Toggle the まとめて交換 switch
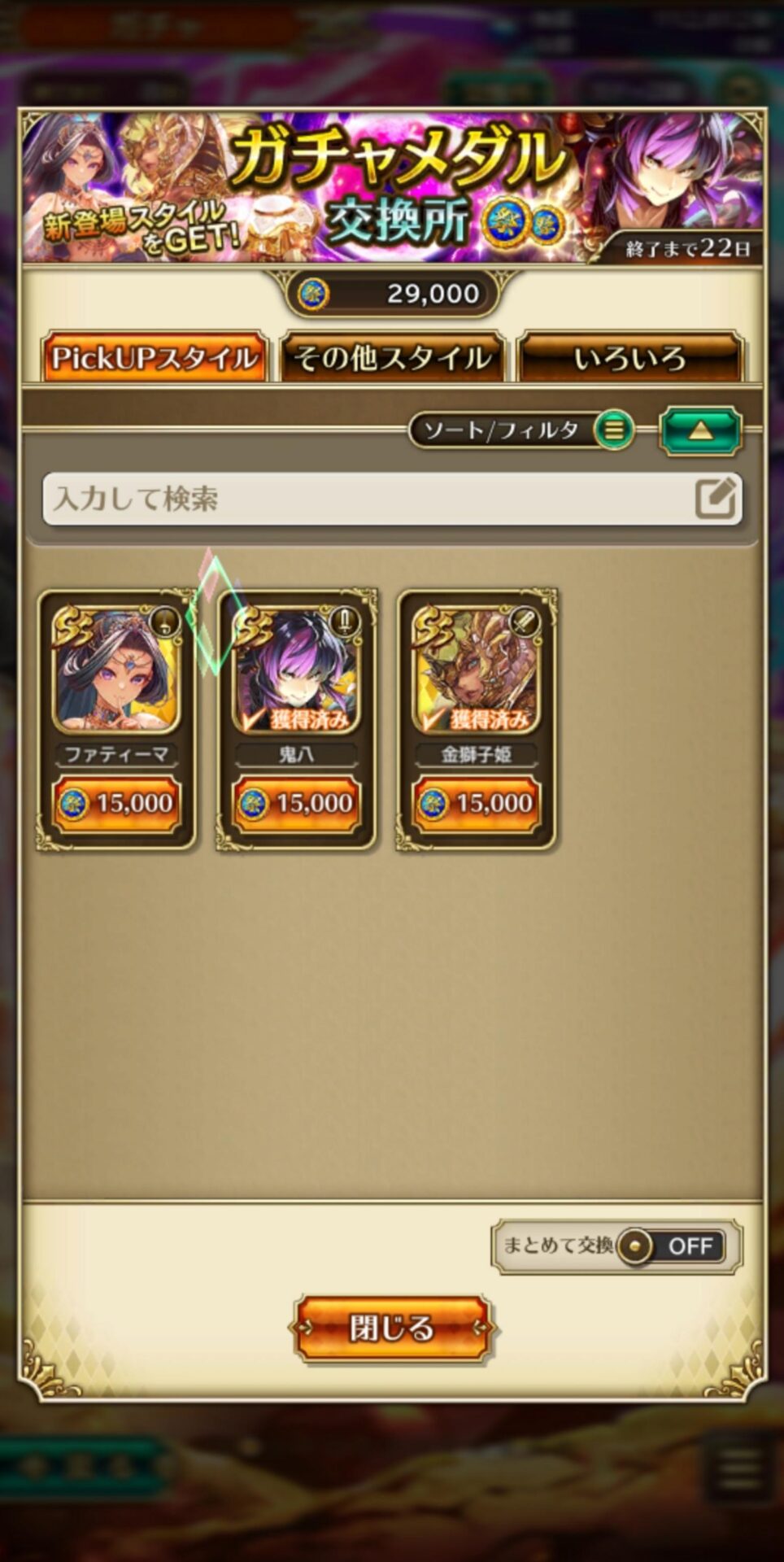The width and height of the screenshot is (784, 1562). 670,1246
